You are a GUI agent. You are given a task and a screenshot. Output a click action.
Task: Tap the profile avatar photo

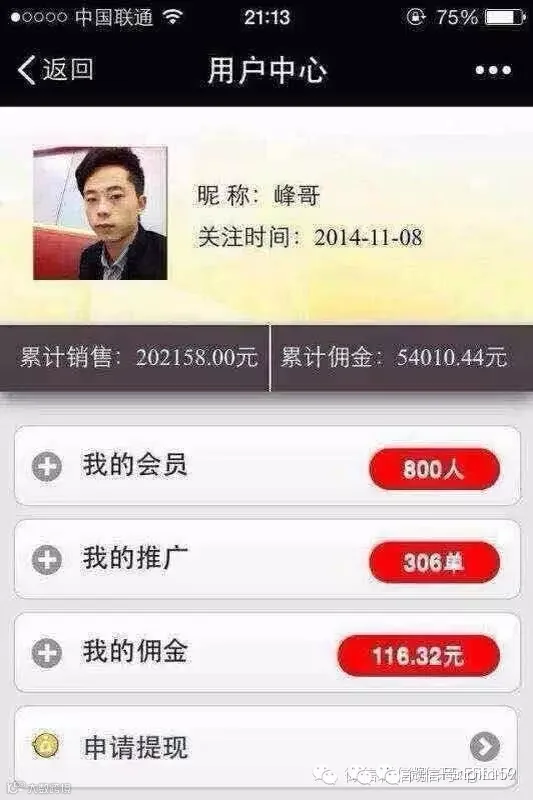[x=100, y=213]
